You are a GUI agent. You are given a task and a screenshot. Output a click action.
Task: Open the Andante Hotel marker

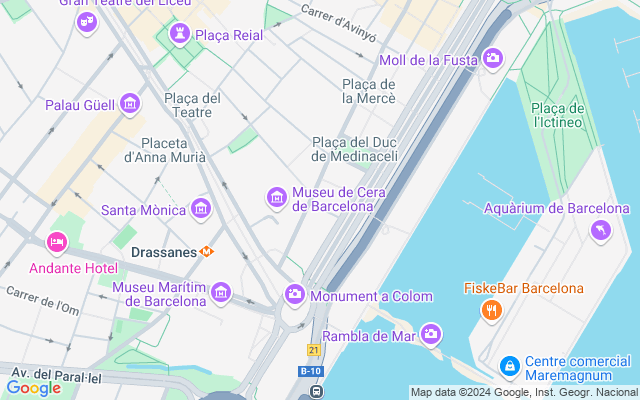(x=57, y=242)
